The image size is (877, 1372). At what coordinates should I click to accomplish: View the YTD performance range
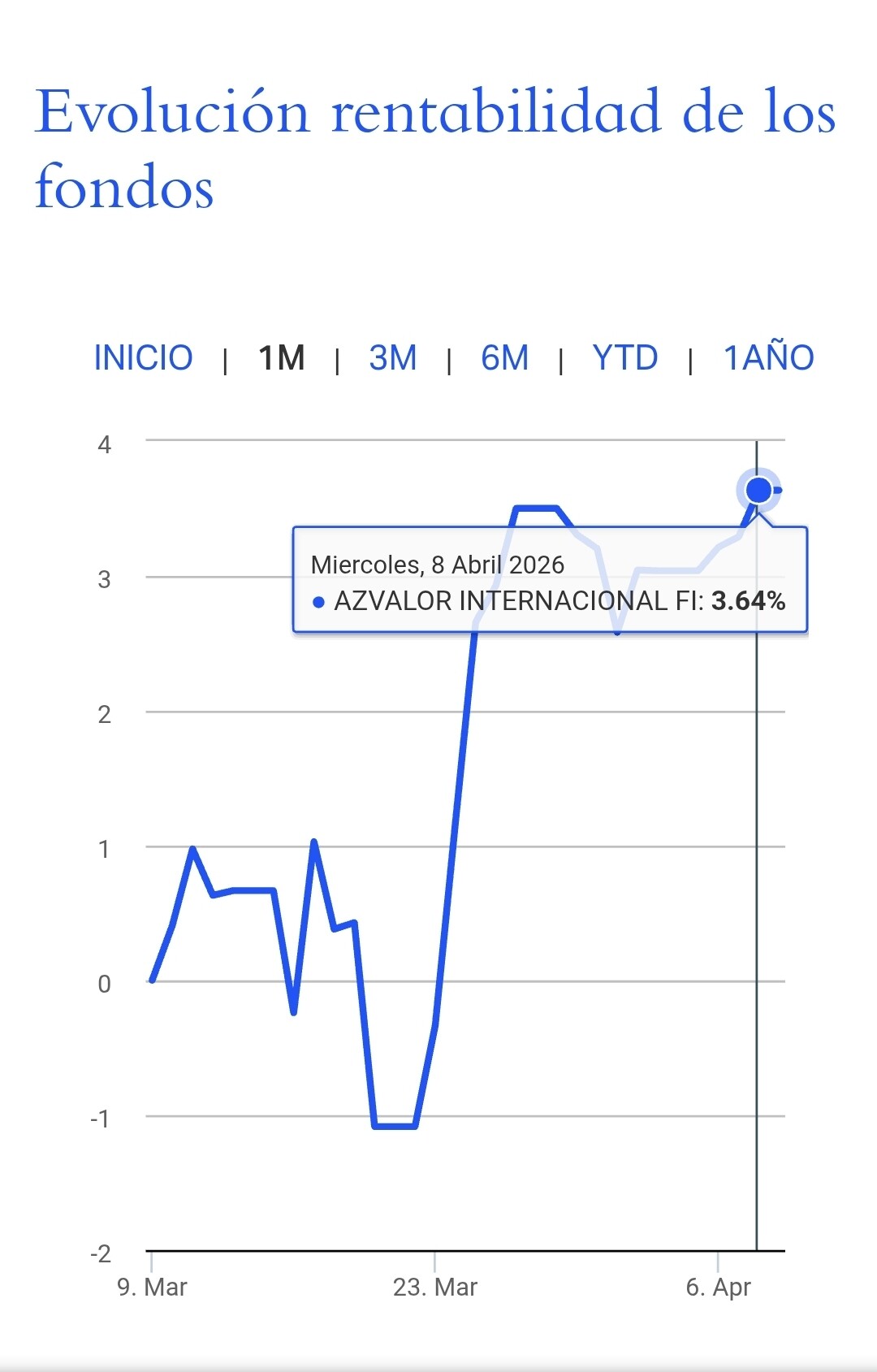[624, 358]
